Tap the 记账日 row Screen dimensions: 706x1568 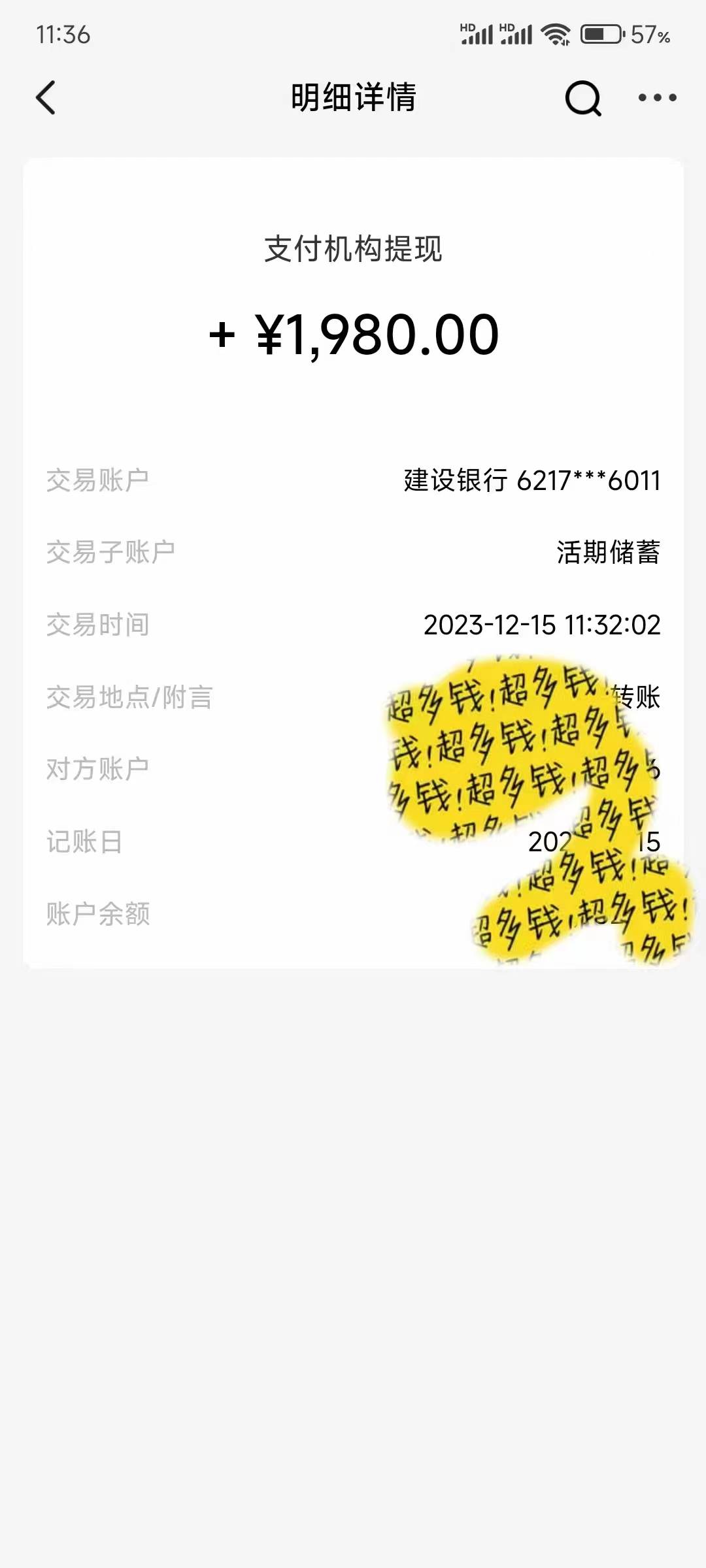click(84, 843)
